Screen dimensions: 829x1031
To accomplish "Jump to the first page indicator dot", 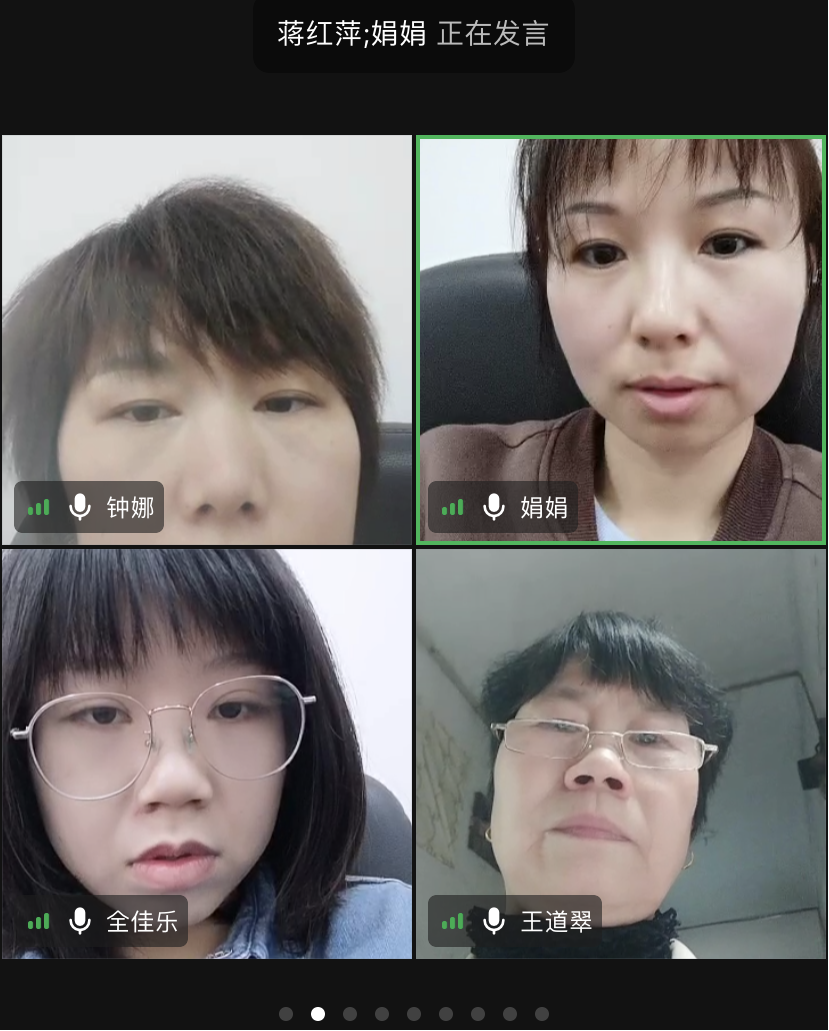I will coord(286,1014).
